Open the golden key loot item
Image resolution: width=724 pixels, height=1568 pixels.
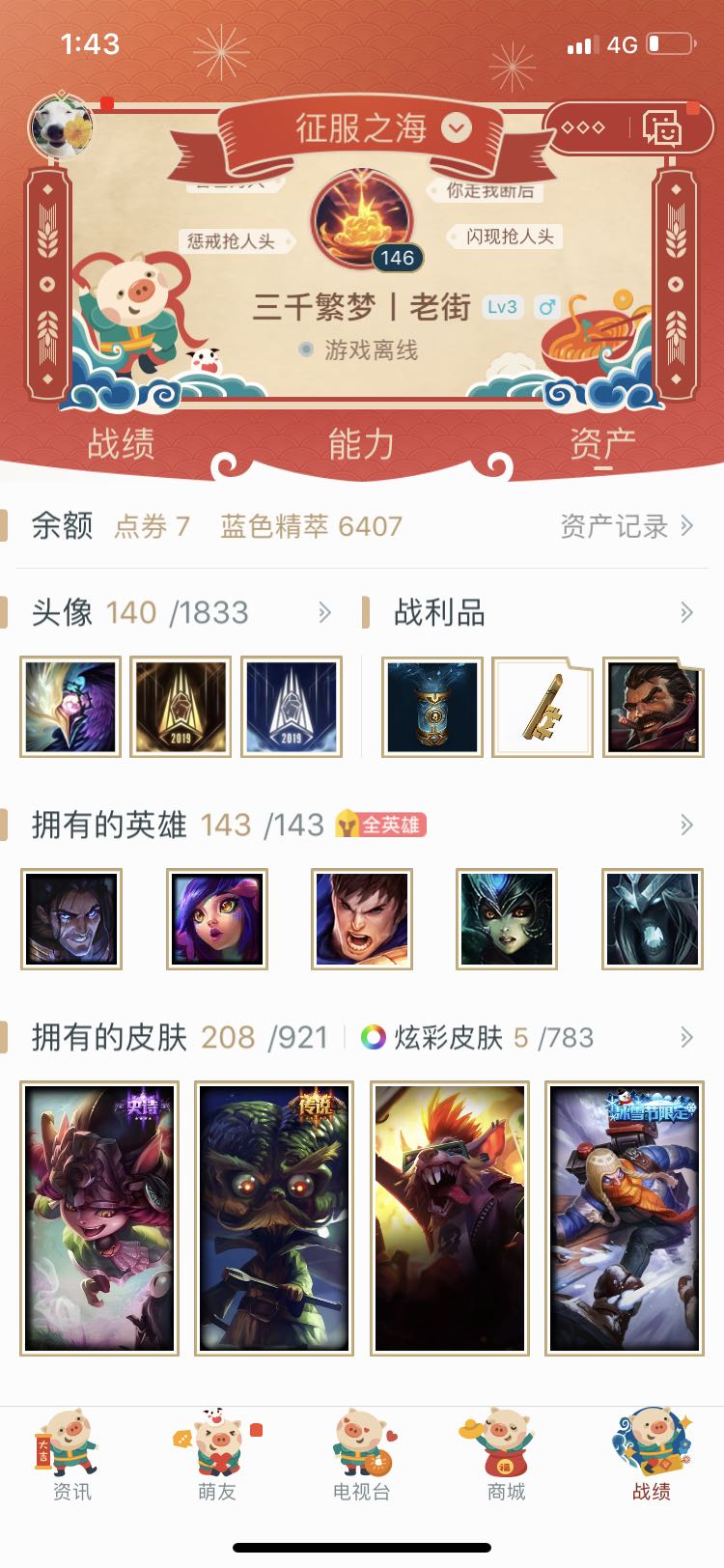point(543,707)
